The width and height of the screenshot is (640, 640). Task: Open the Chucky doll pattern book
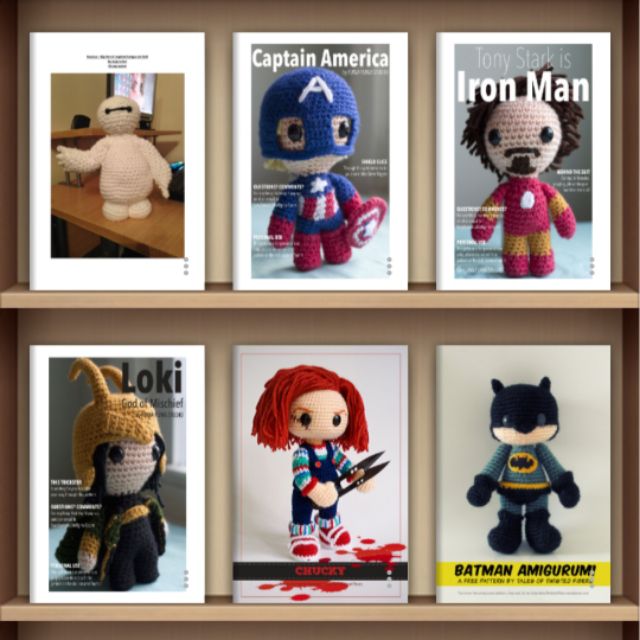point(320,474)
